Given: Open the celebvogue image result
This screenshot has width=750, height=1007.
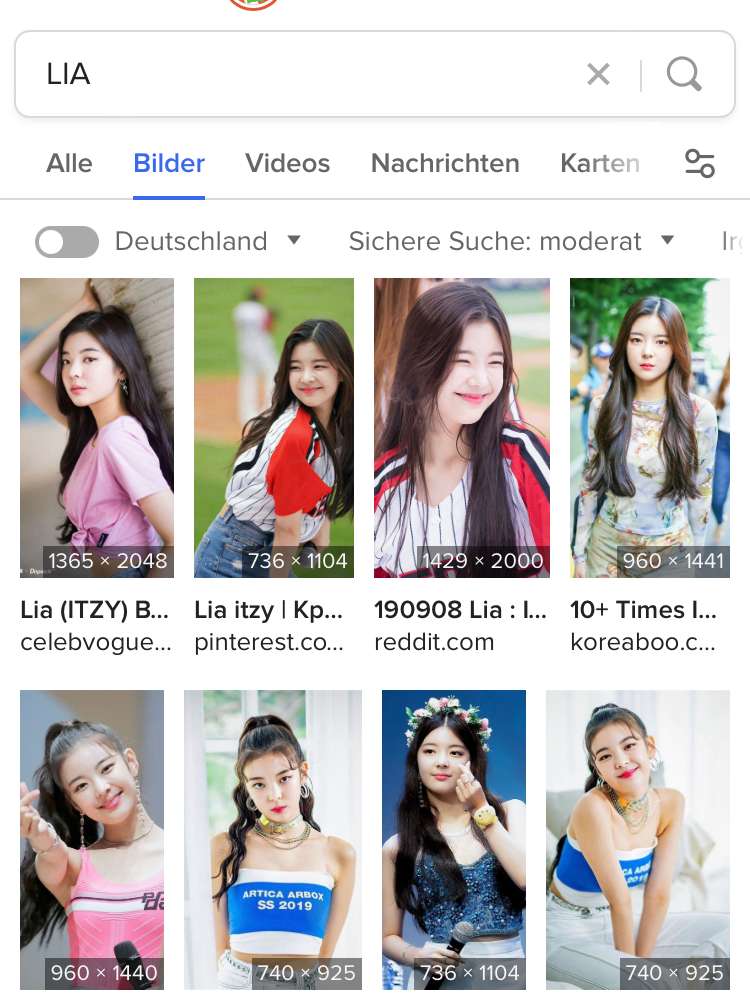Looking at the screenshot, I should click(x=97, y=428).
